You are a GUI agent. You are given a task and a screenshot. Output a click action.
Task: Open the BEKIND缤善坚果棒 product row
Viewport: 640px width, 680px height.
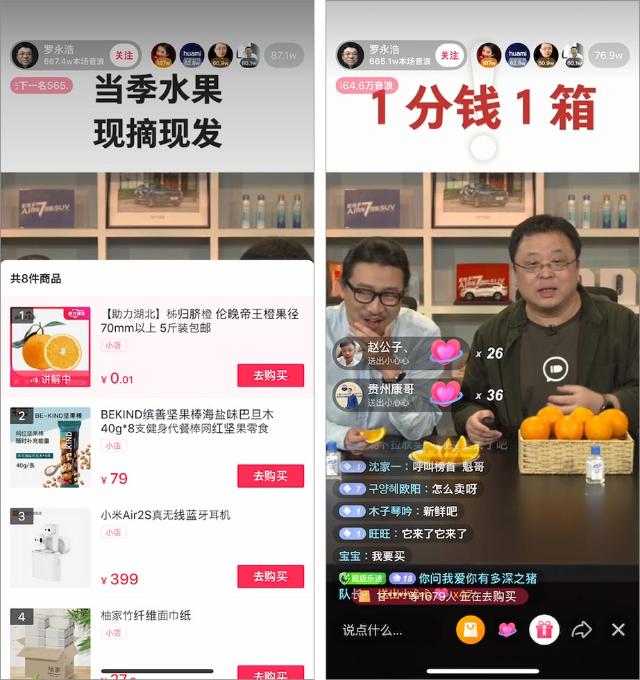point(186,421)
